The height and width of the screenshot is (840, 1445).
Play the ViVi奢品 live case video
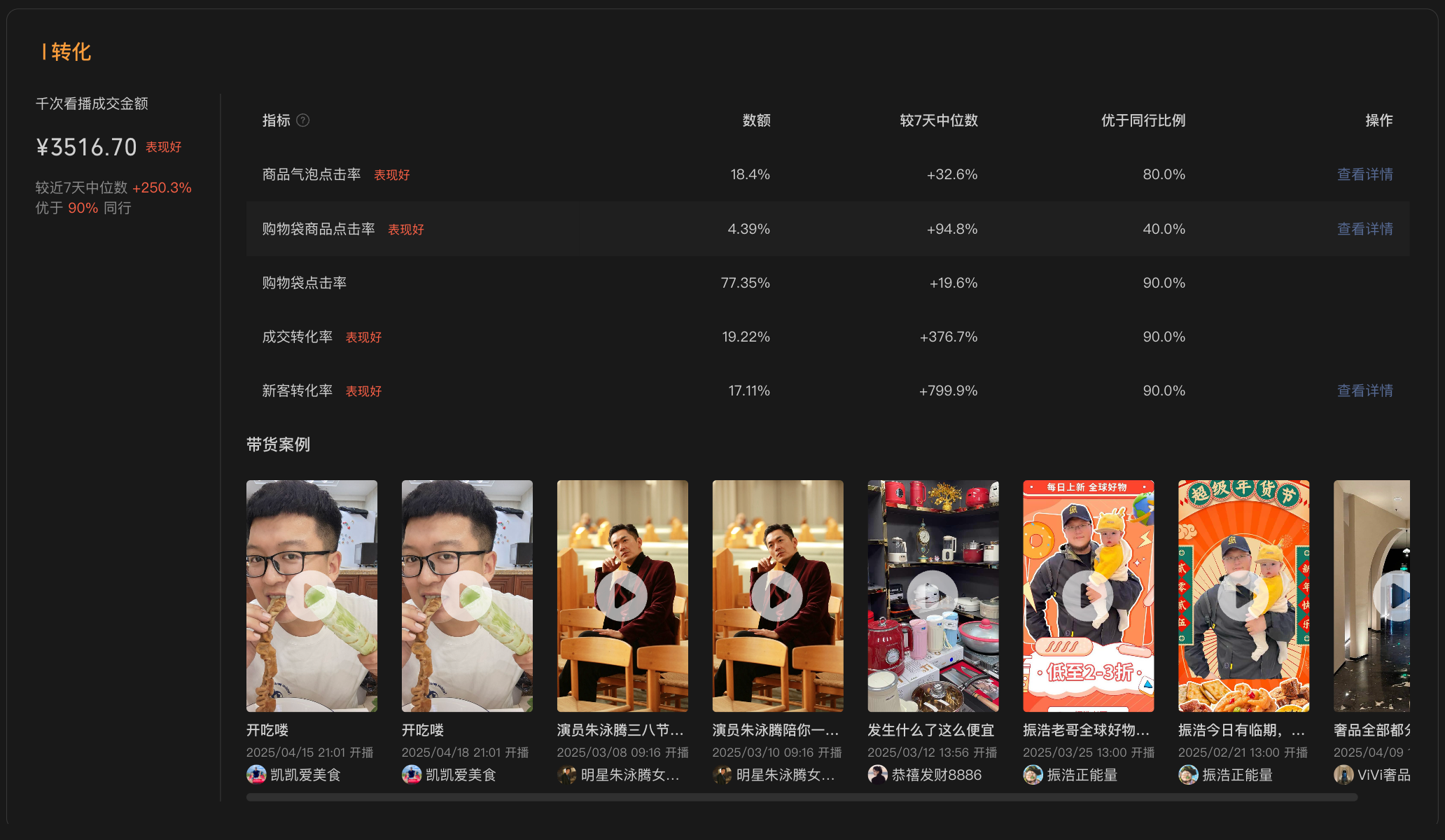[1393, 596]
